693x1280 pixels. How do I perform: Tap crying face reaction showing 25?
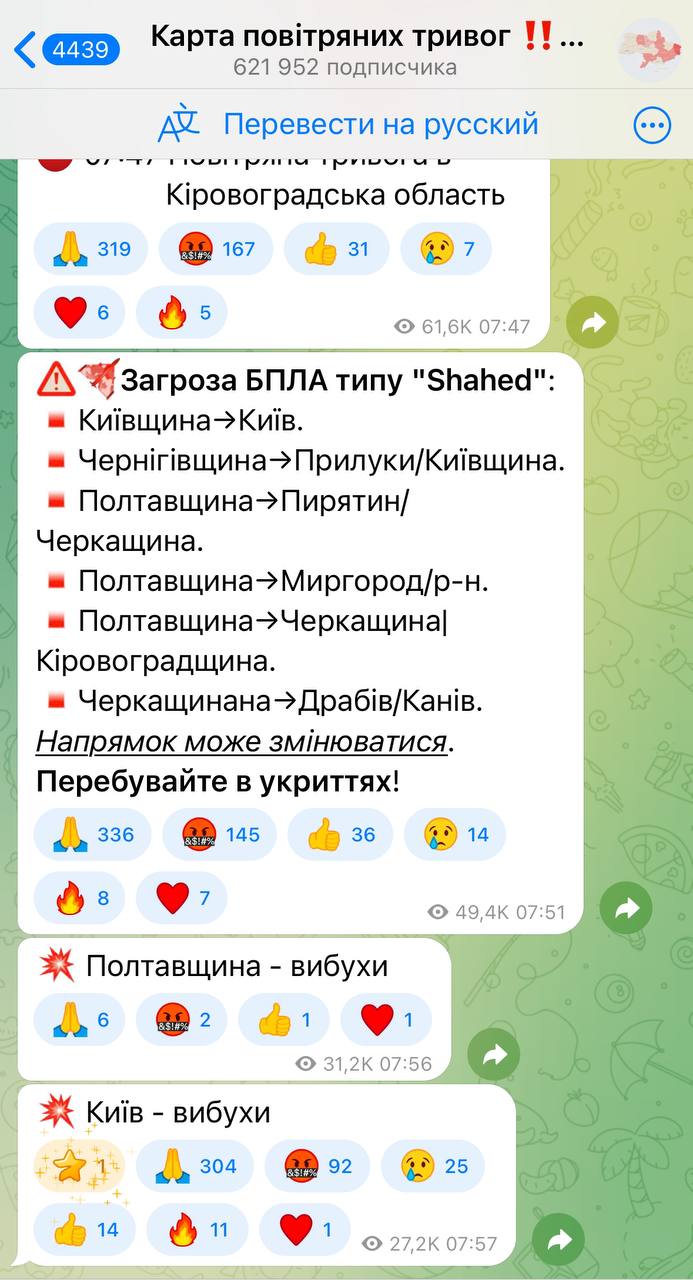click(x=432, y=1166)
